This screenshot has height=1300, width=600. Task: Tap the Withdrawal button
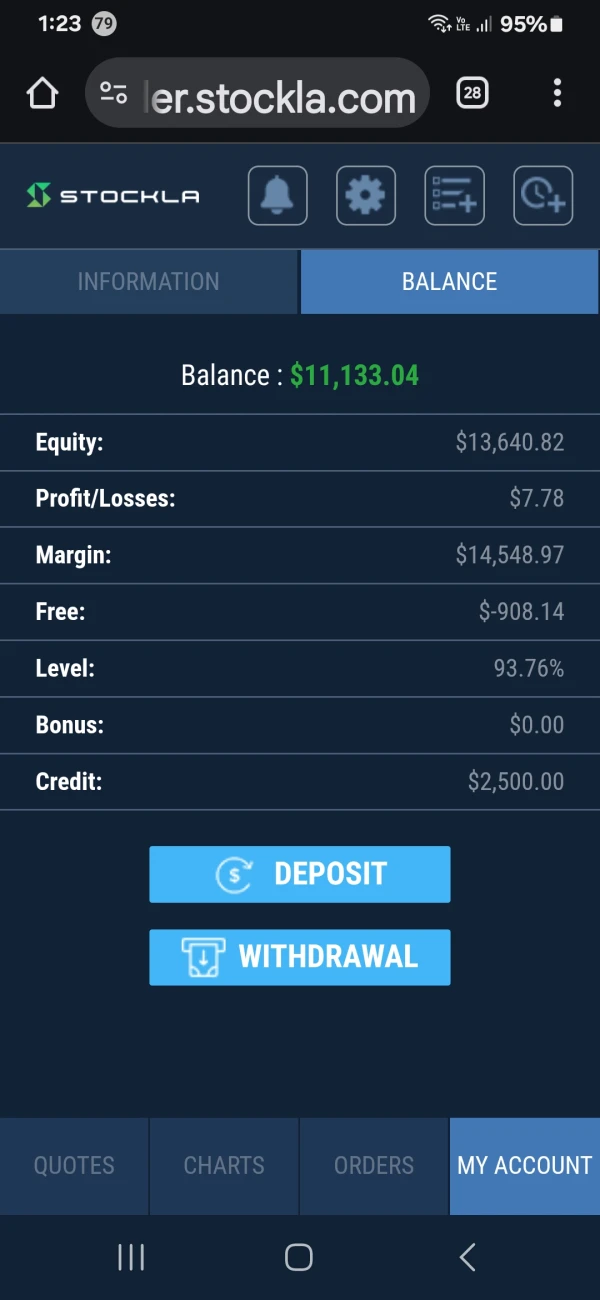pyautogui.click(x=300, y=957)
